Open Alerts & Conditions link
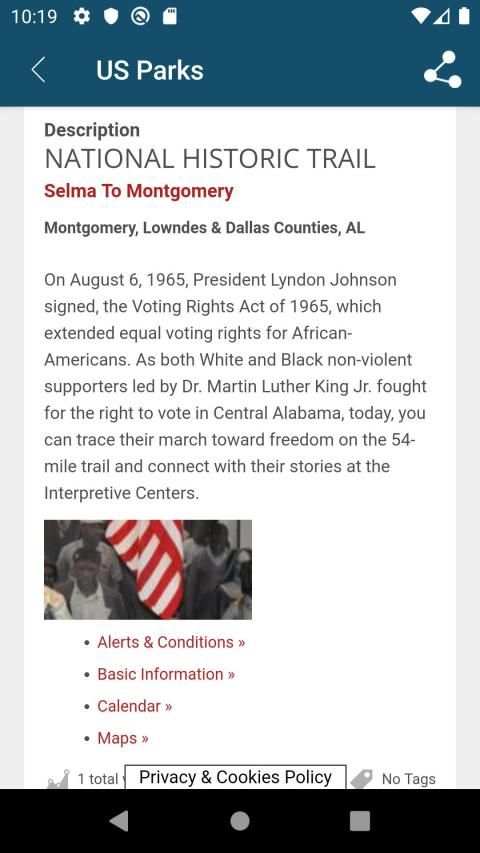This screenshot has width=480, height=853. [x=171, y=642]
